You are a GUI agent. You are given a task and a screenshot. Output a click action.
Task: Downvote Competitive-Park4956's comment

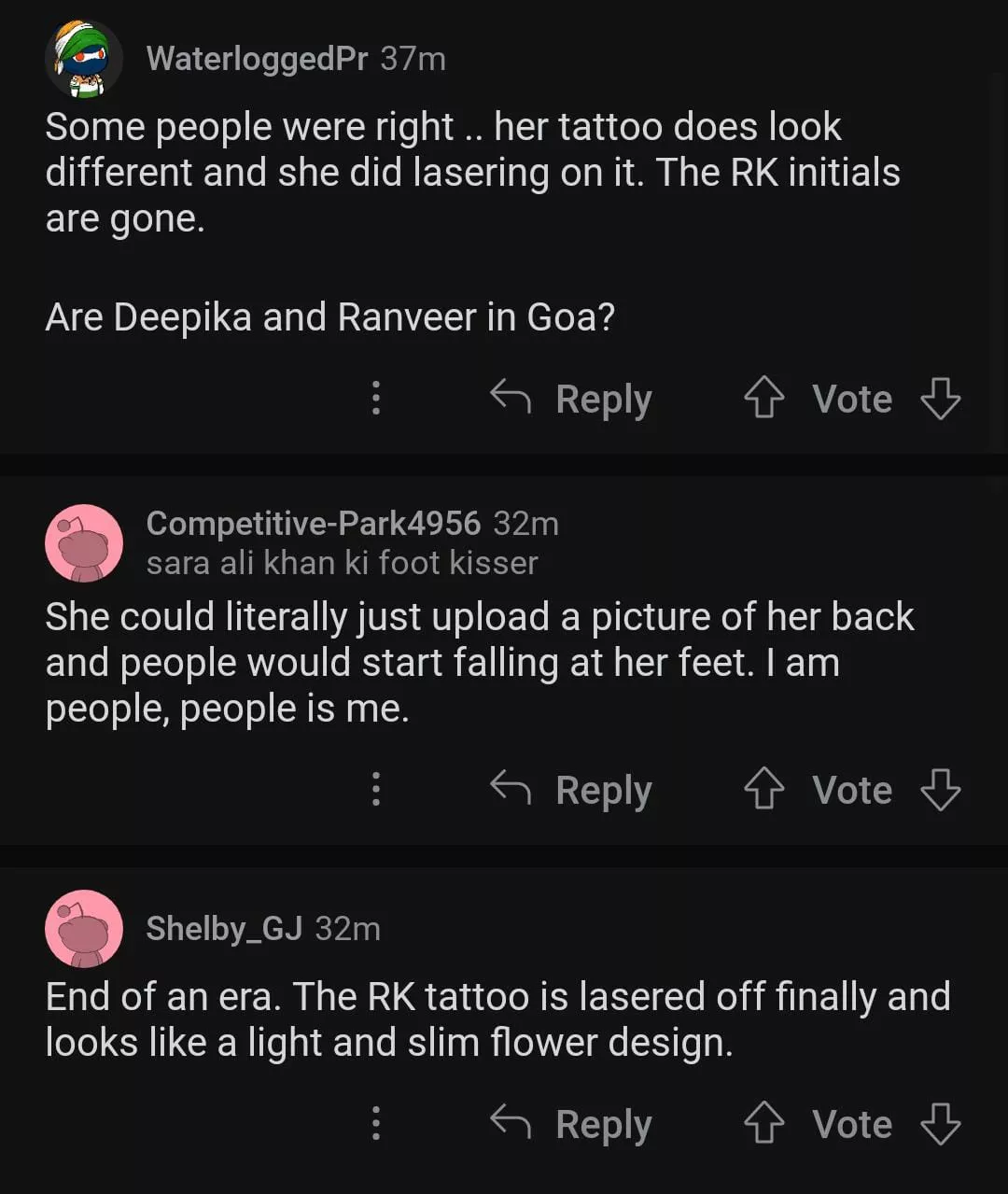pos(940,790)
